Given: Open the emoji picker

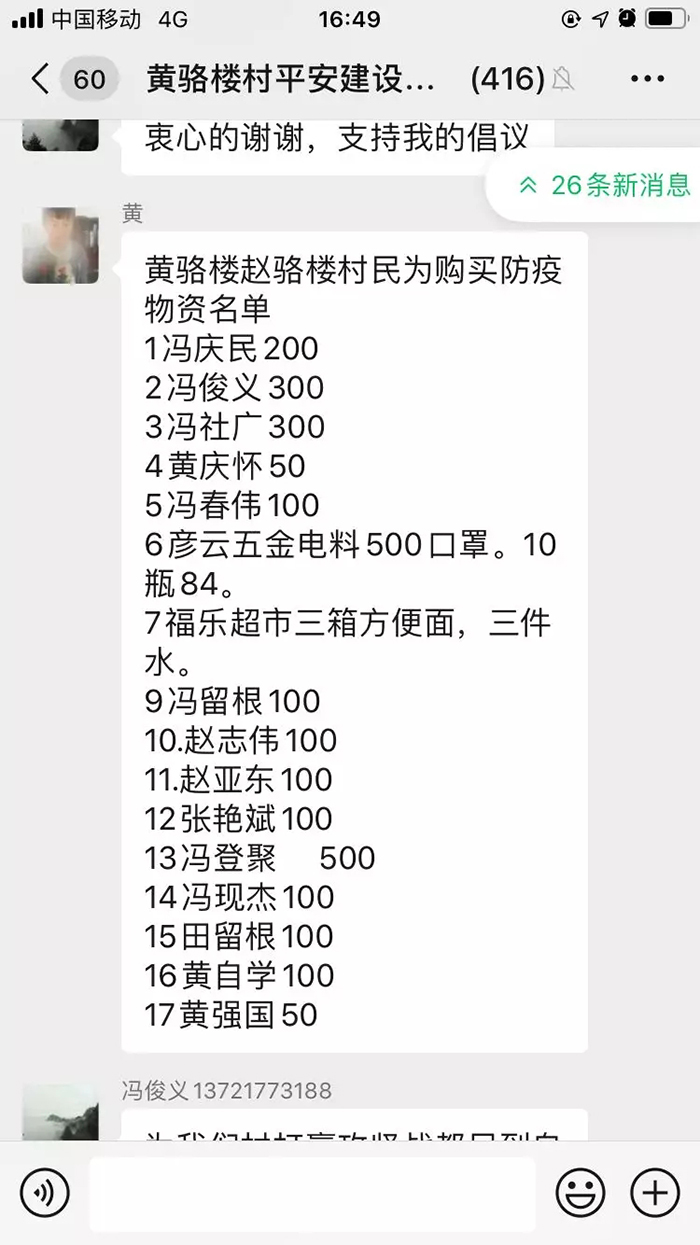Looking at the screenshot, I should point(581,1193).
